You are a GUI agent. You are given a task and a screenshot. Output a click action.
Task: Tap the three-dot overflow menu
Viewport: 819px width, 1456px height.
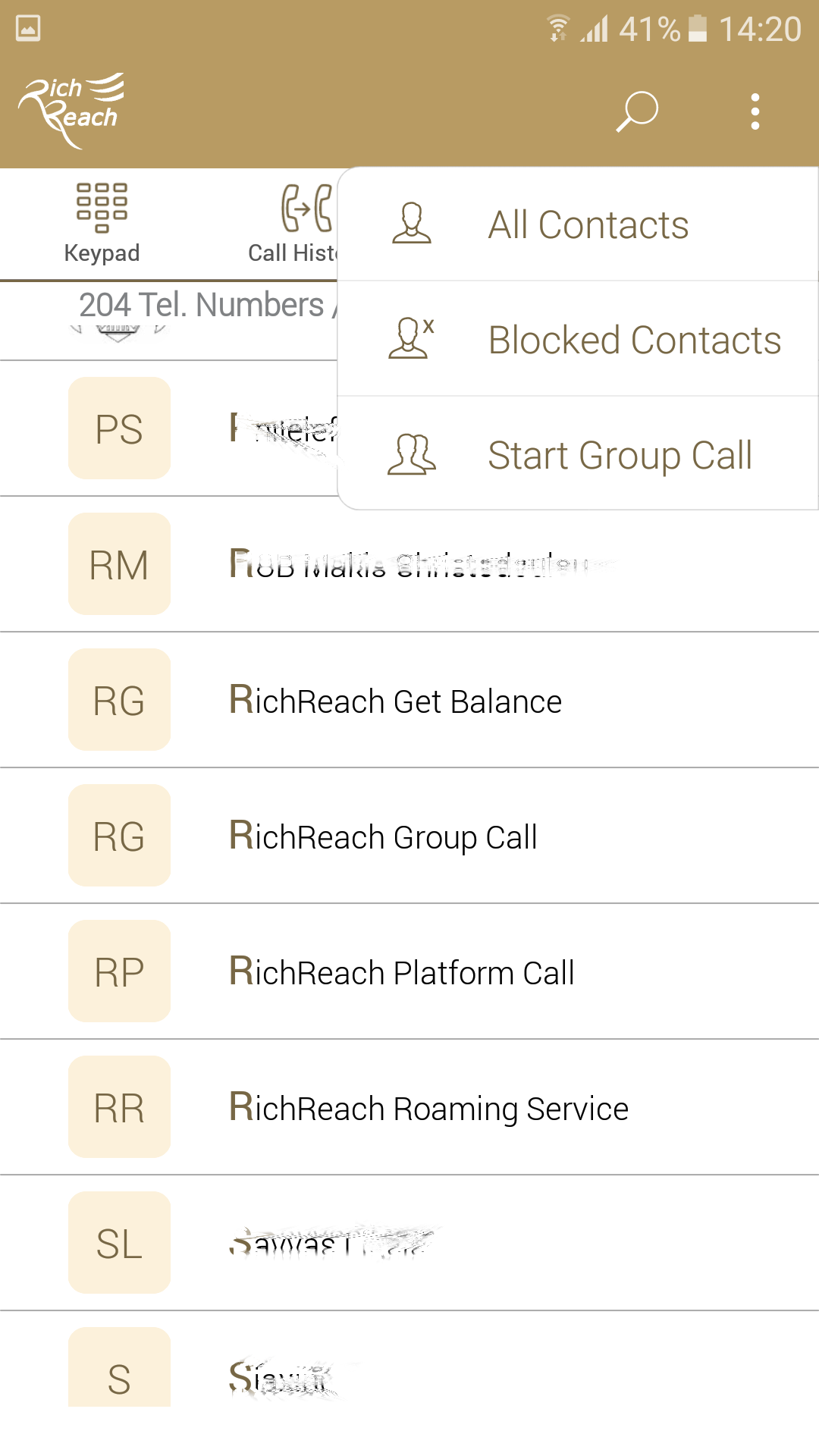point(755,111)
